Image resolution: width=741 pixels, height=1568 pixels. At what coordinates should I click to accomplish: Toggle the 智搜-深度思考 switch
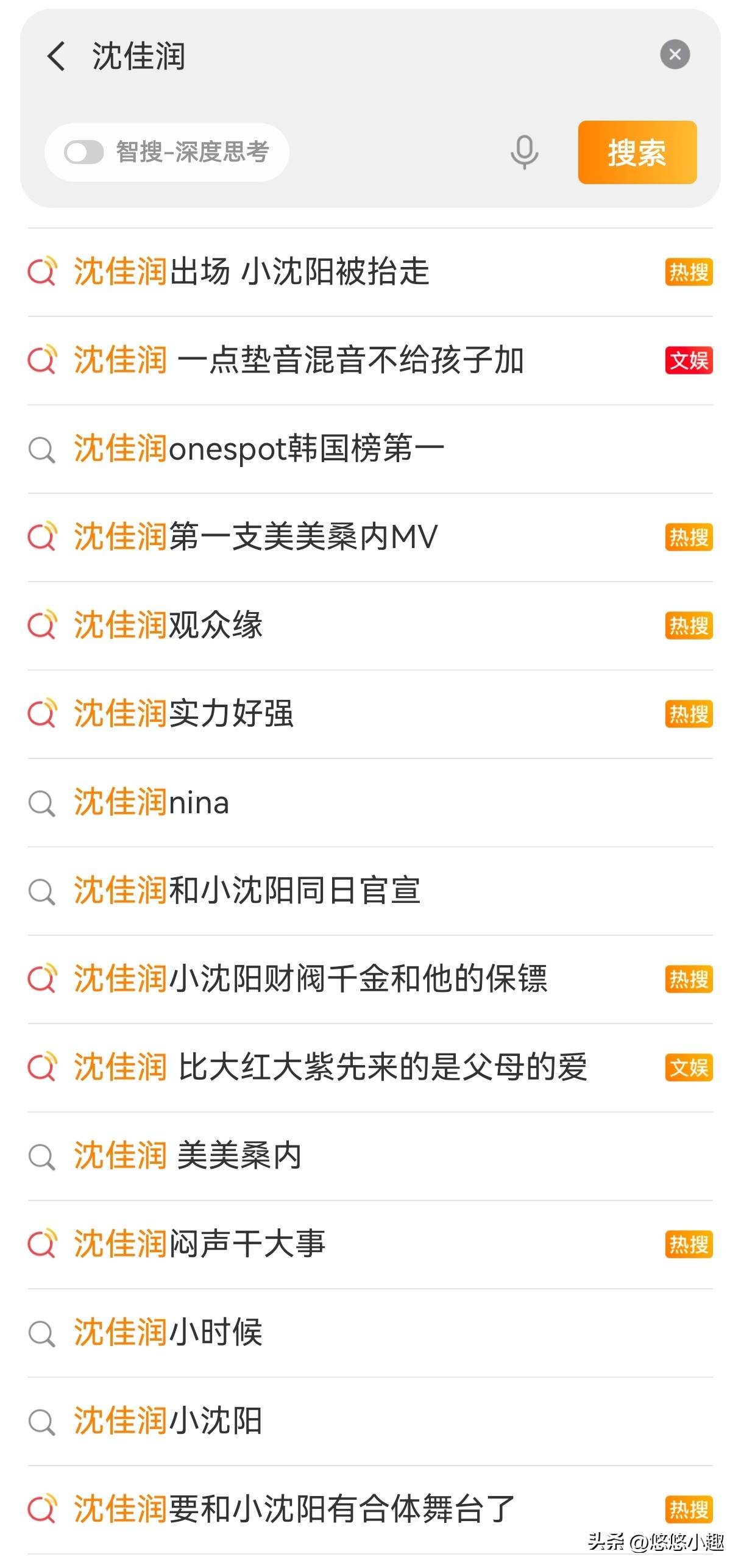(x=84, y=152)
